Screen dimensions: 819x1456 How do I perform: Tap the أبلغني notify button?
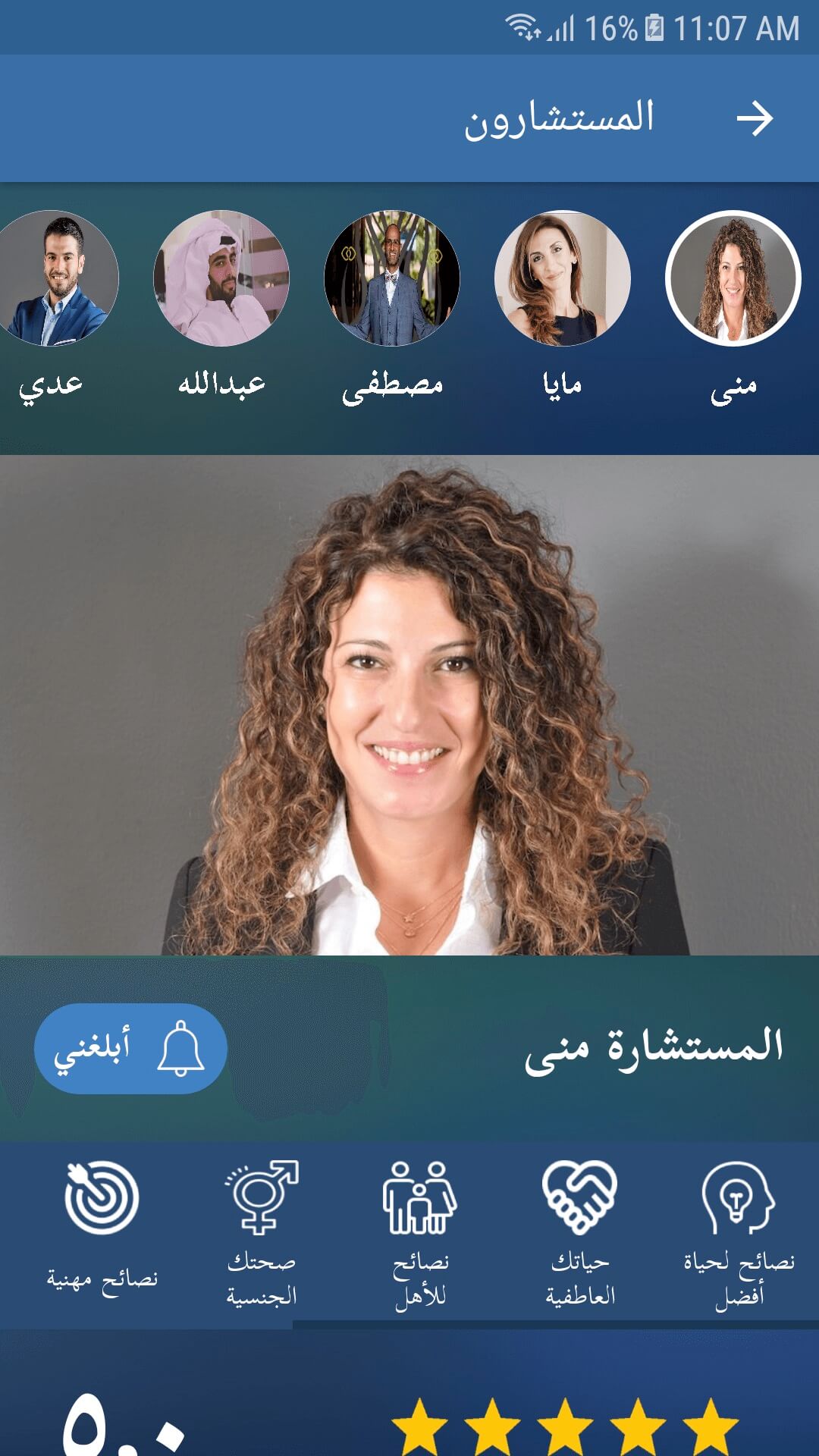[x=130, y=1048]
